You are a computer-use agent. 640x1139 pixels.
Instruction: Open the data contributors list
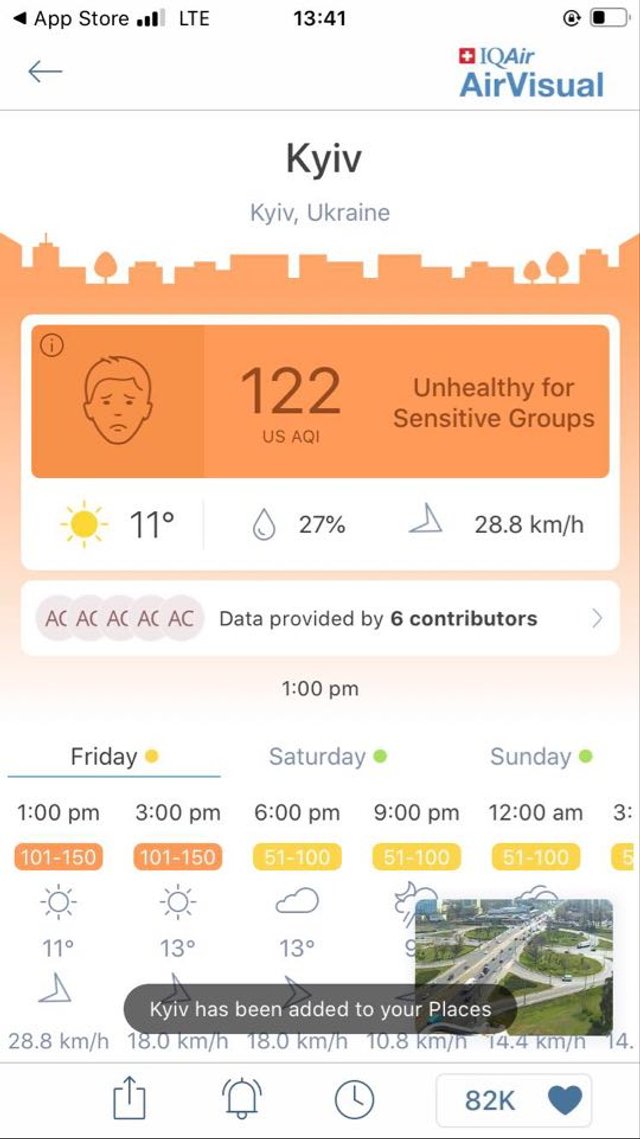(x=320, y=618)
